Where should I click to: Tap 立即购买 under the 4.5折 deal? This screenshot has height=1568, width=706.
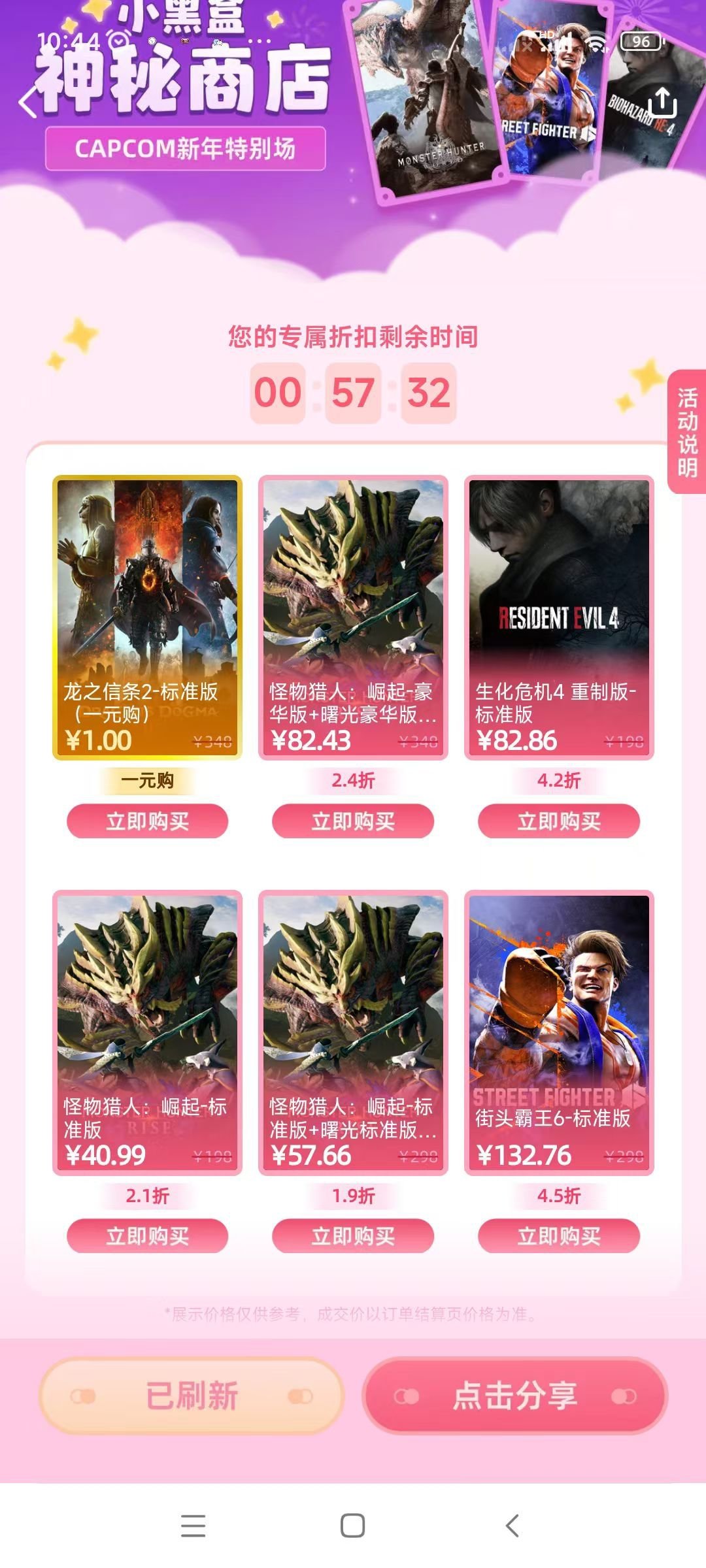pyautogui.click(x=559, y=1236)
